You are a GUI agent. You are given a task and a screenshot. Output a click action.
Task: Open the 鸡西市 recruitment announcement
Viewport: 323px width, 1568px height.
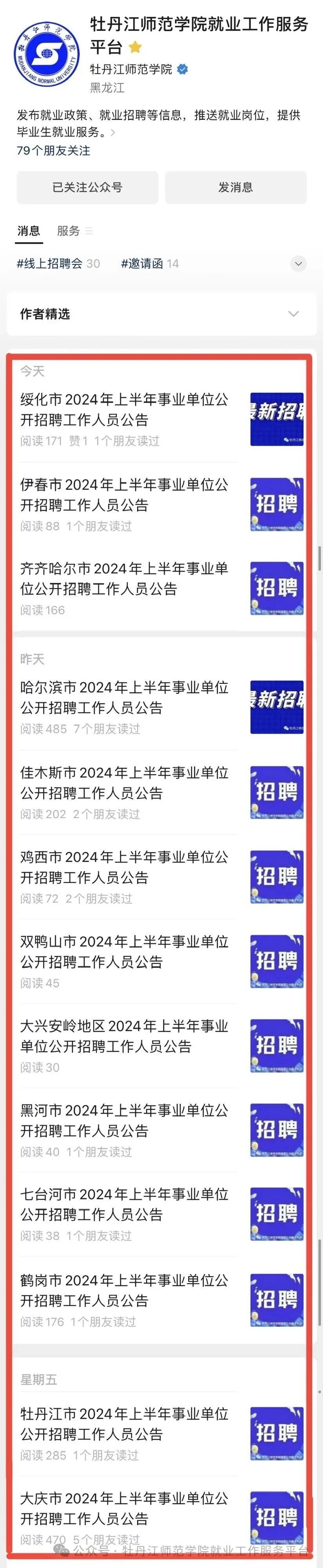point(125,867)
